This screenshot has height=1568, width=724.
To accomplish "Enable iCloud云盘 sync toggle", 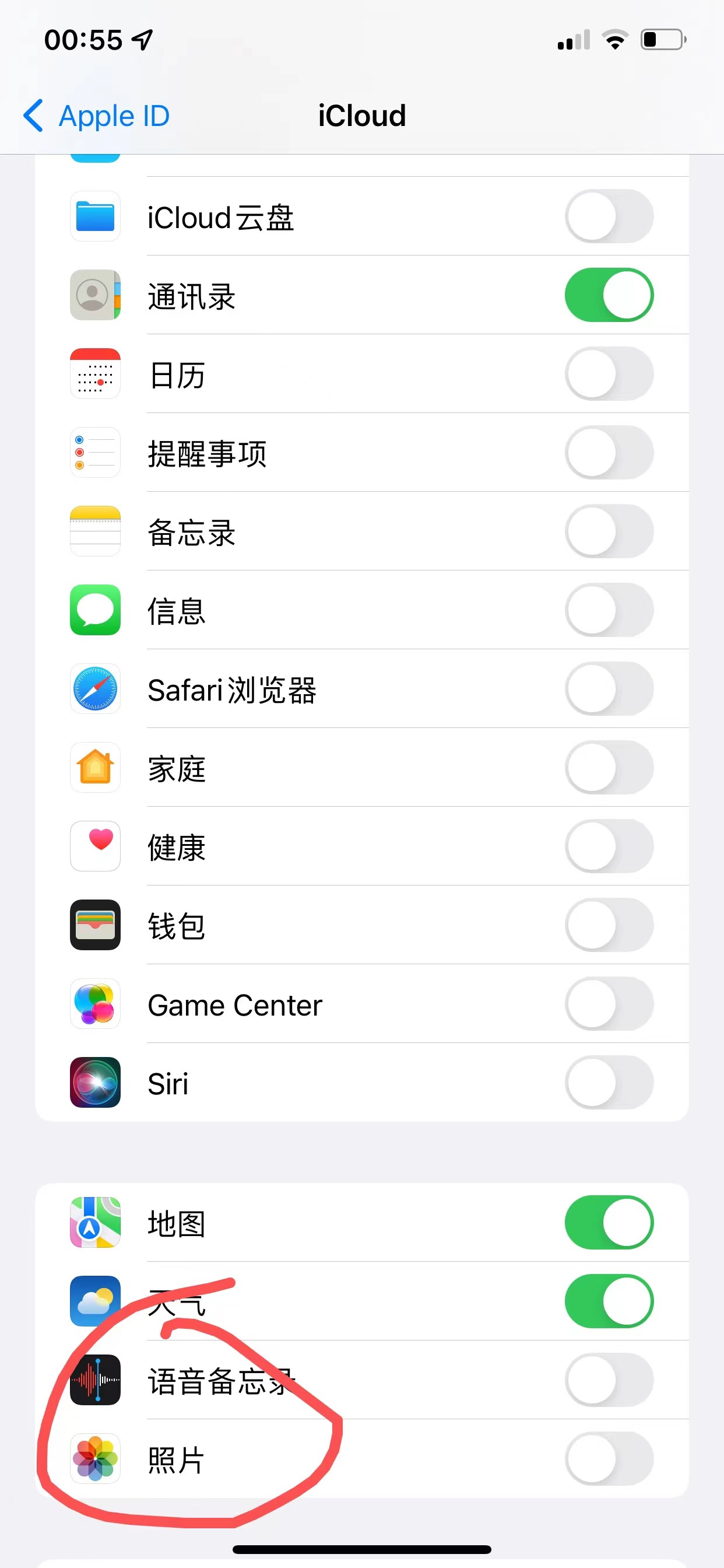I will pos(609,216).
